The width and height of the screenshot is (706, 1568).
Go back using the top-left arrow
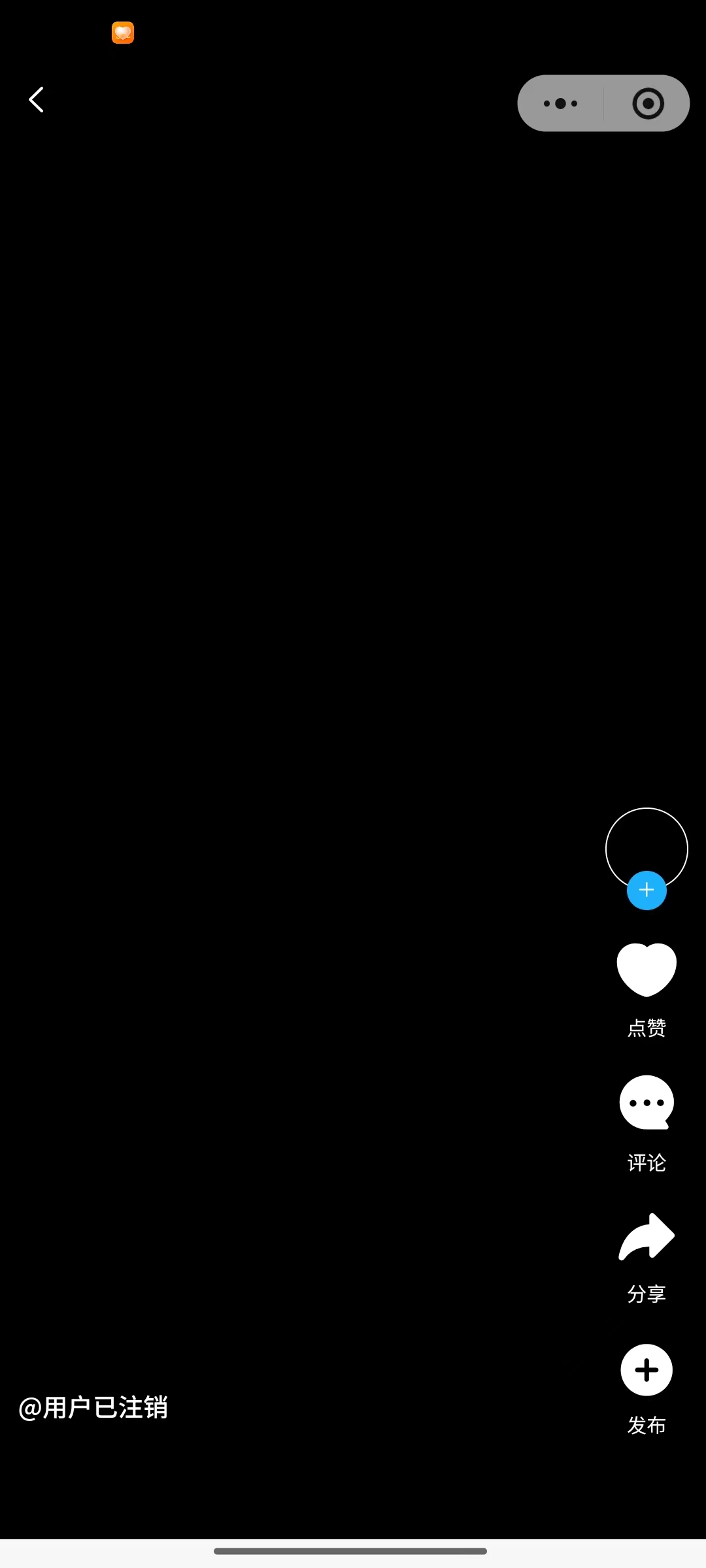tap(37, 100)
